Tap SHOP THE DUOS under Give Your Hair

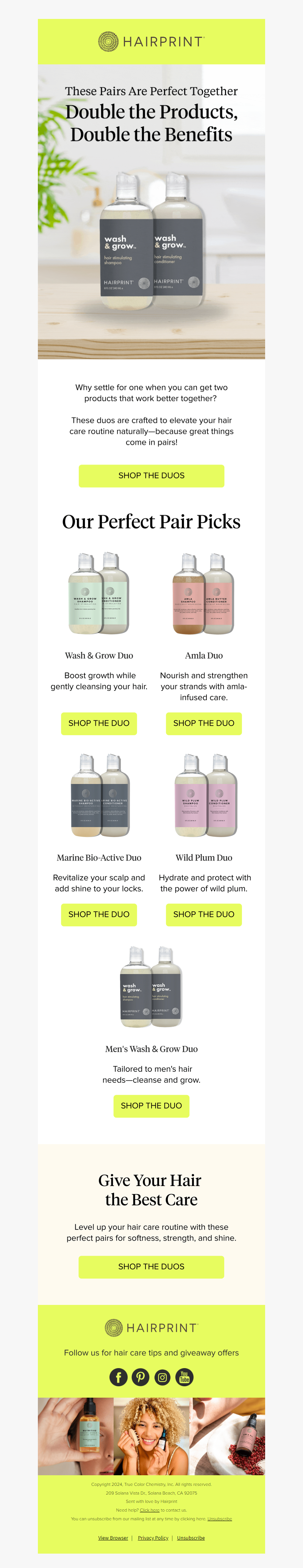(151, 1266)
